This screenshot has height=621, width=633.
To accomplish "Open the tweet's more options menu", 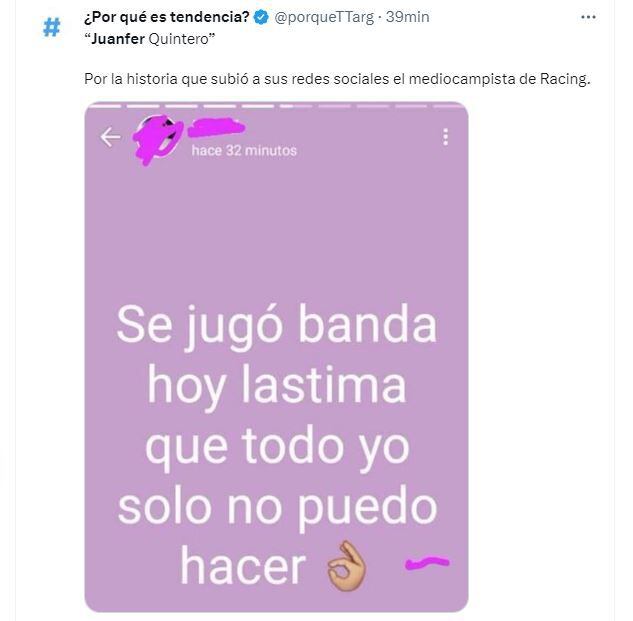I will [588, 17].
